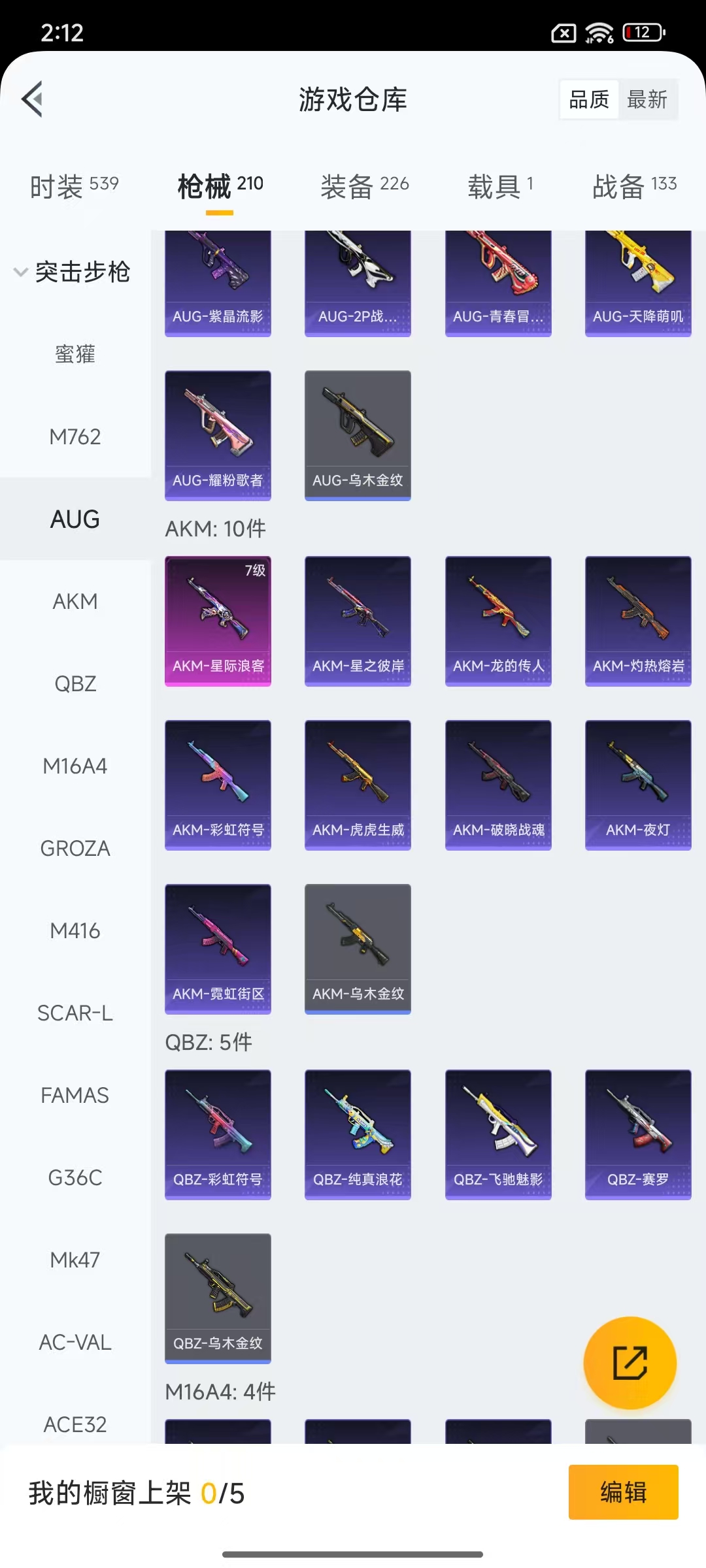
Task: Sort by 最新
Action: (647, 99)
